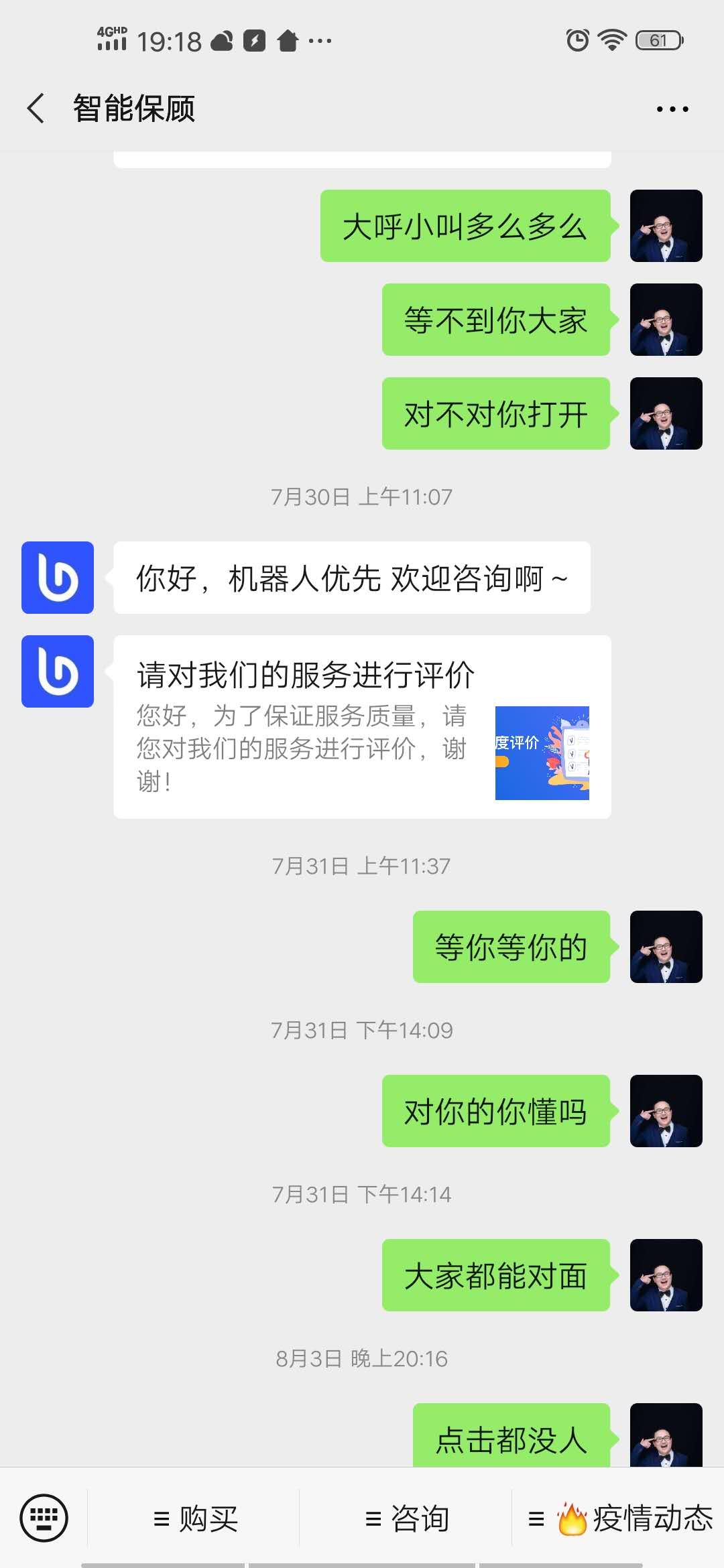Viewport: 724px width, 1568px height.
Task: Tap the battery indicator showing 61
Action: tap(658, 41)
